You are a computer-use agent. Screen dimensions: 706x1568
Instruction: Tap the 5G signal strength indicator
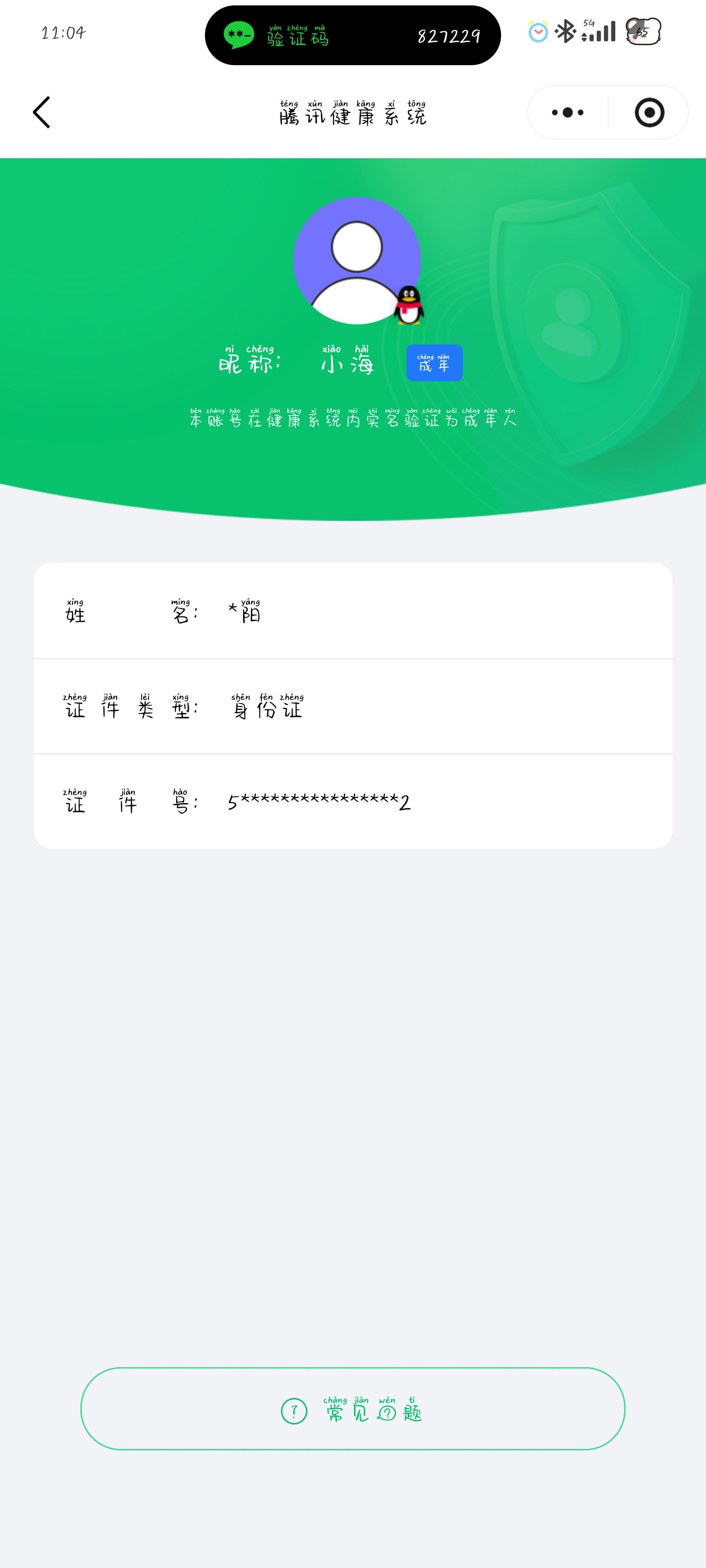click(x=598, y=33)
